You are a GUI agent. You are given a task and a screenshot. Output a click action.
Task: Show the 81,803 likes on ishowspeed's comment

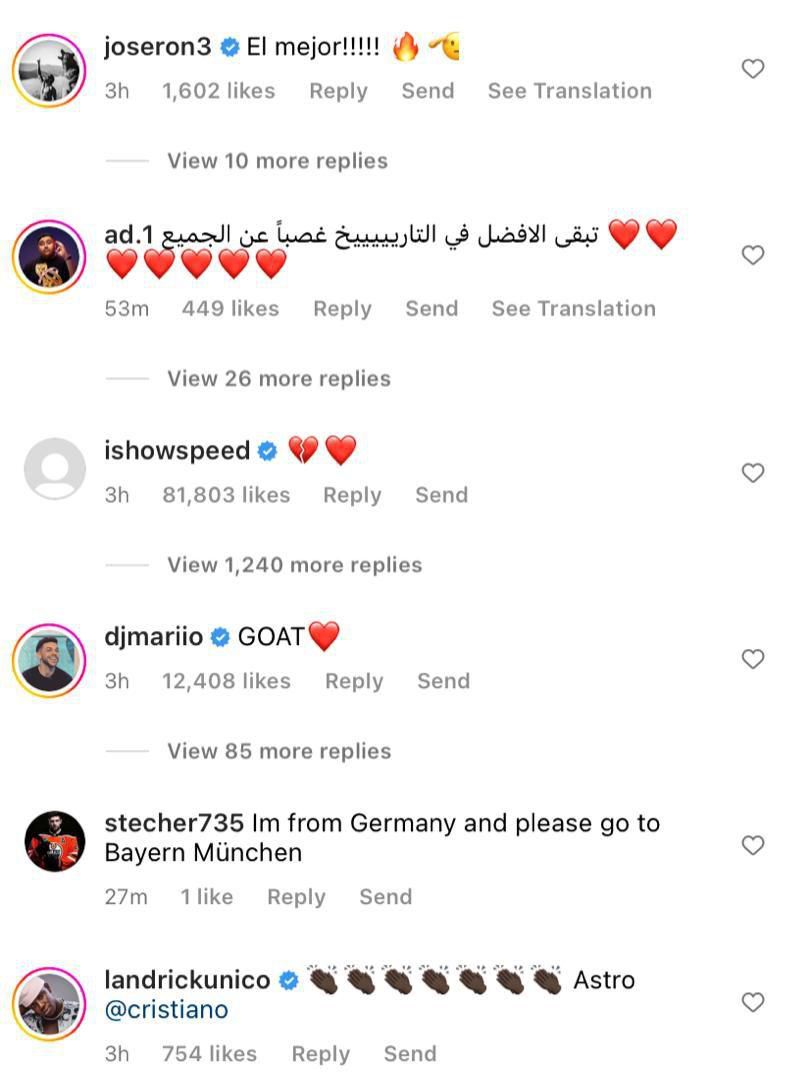tap(226, 495)
